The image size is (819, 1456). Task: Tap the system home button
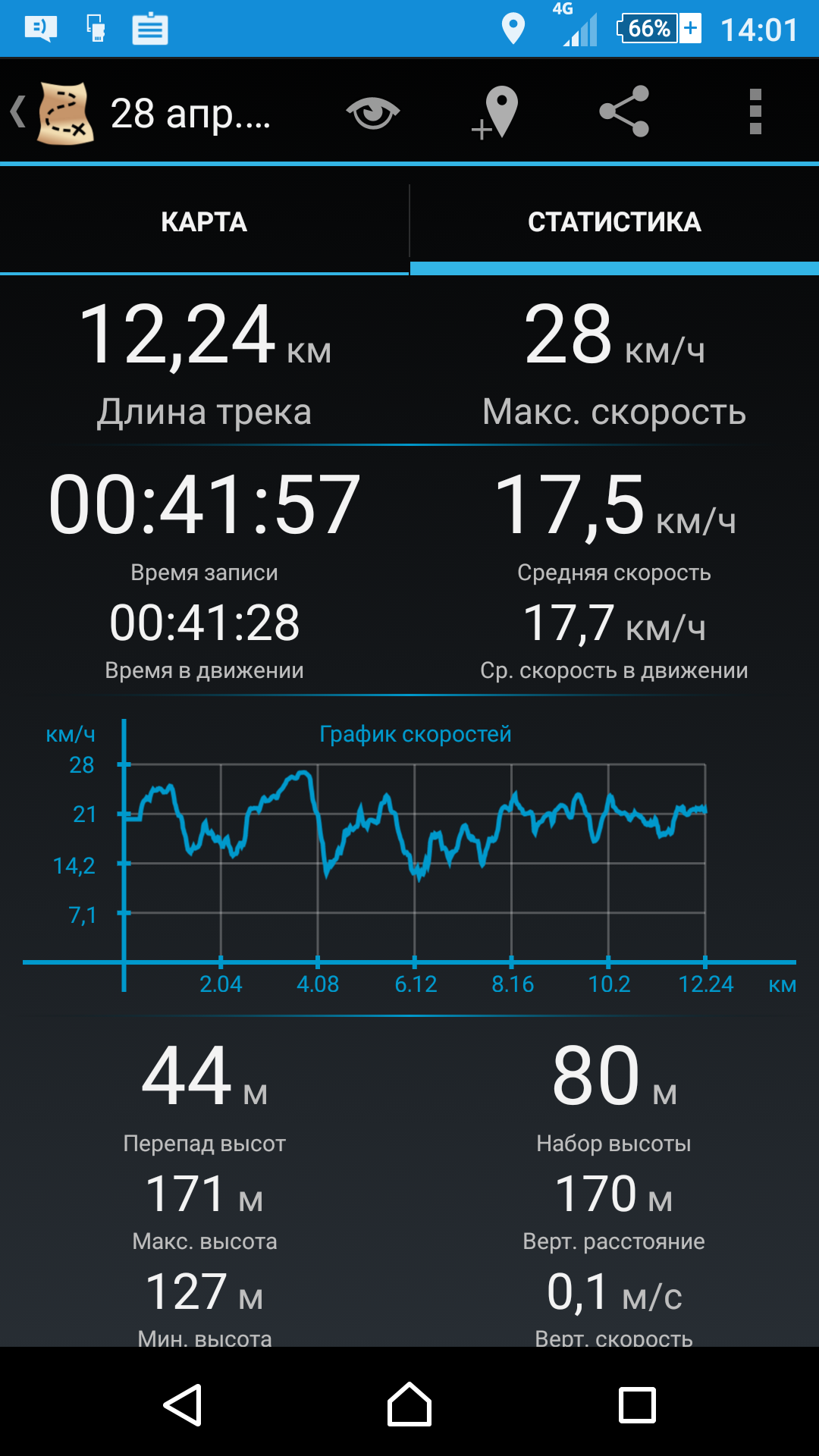click(409, 1404)
